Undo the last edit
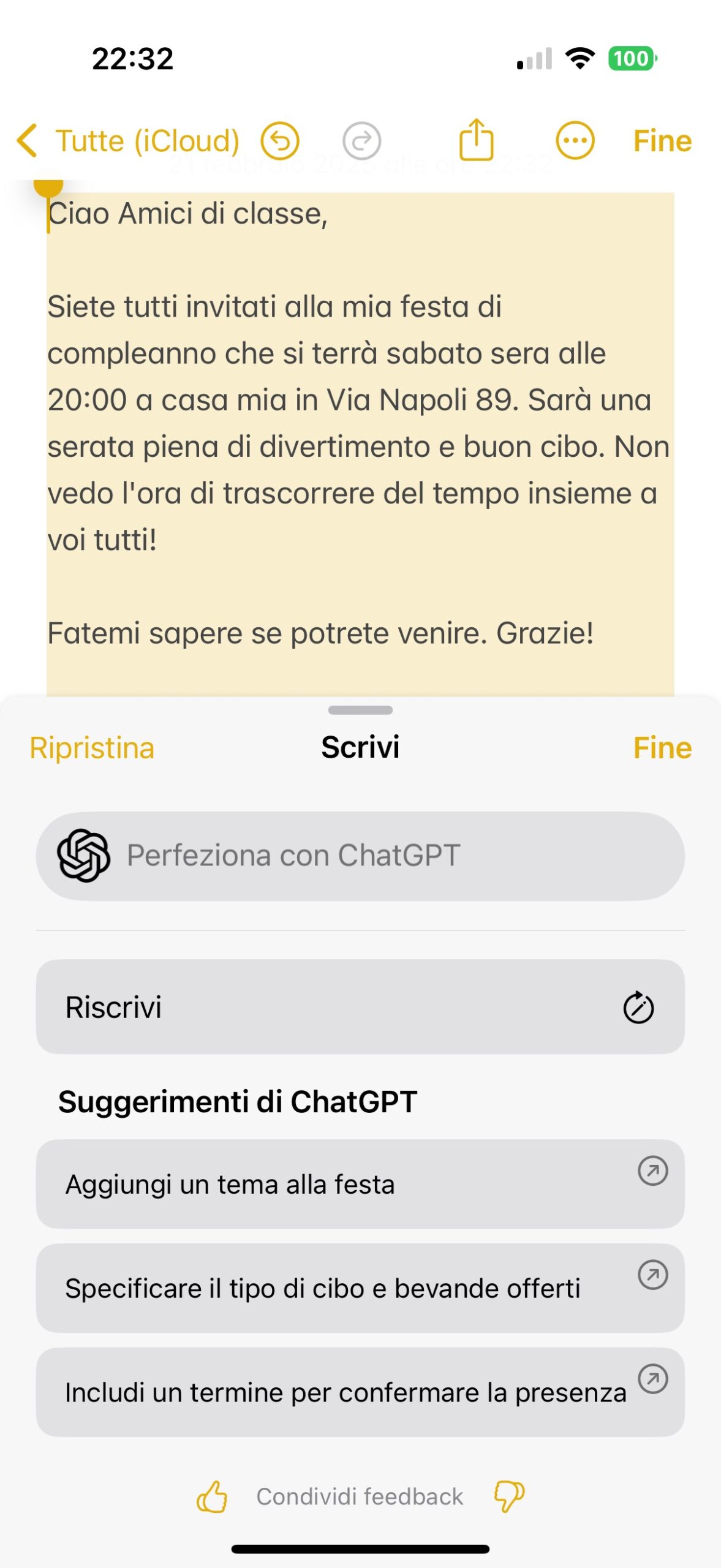Viewport: 721px width, 1568px height. (280, 141)
